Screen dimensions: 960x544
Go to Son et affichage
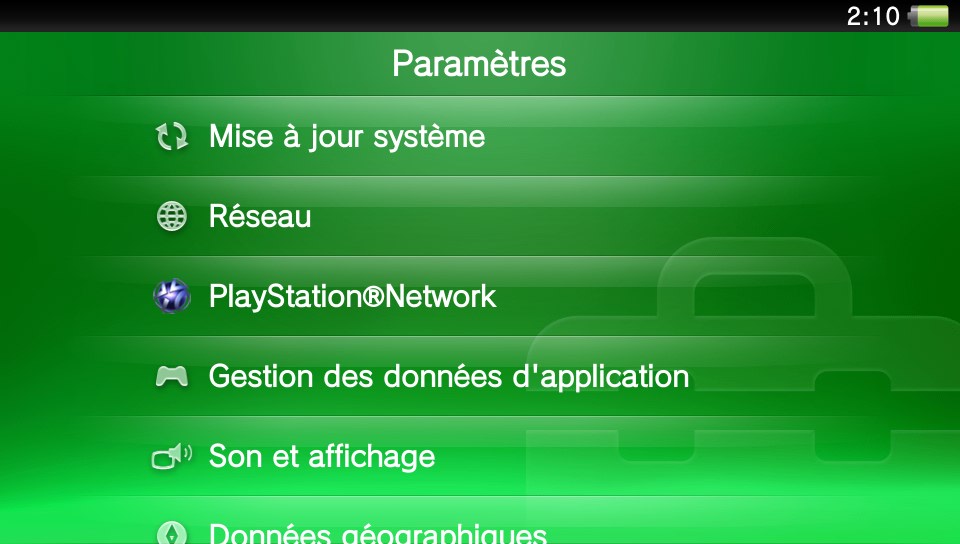coord(321,457)
